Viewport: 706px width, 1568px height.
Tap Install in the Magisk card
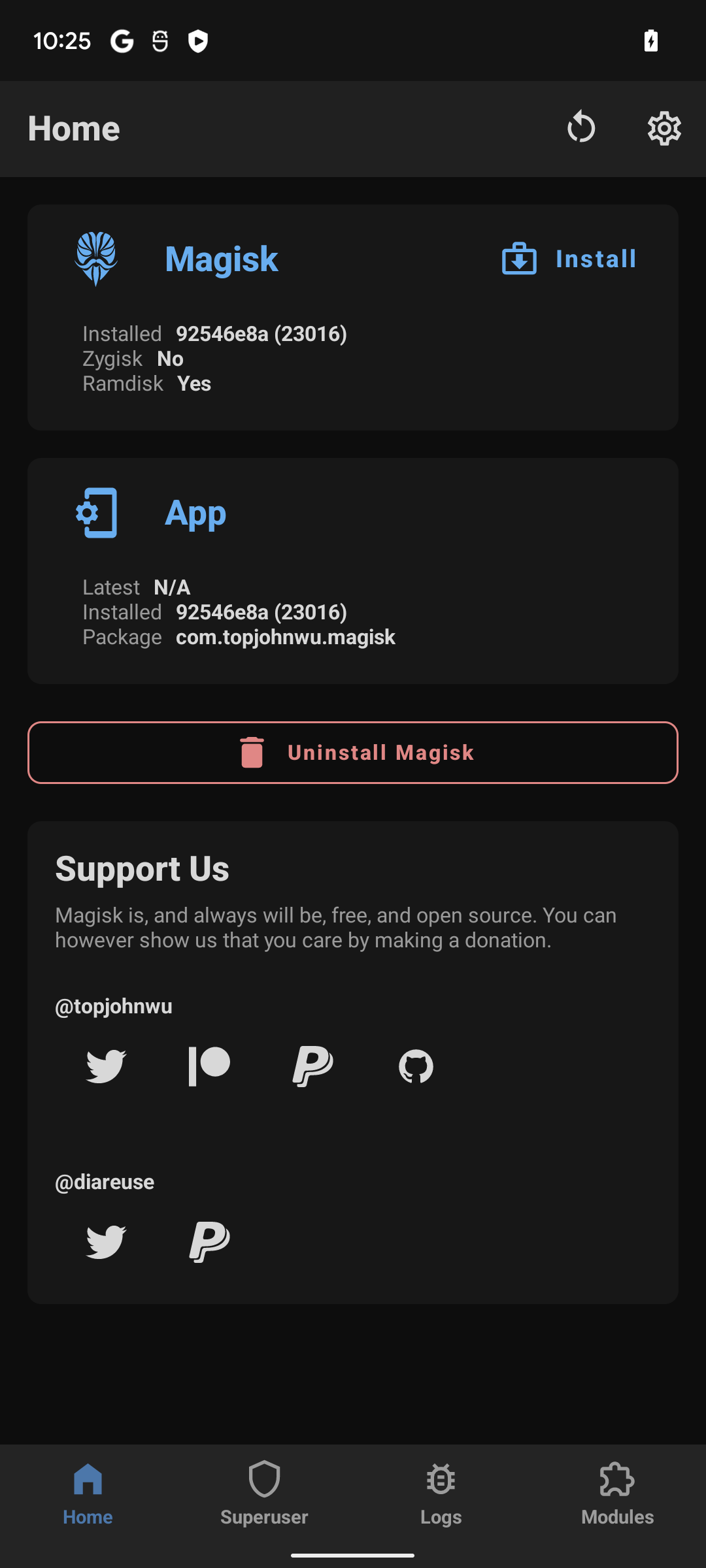tap(569, 259)
